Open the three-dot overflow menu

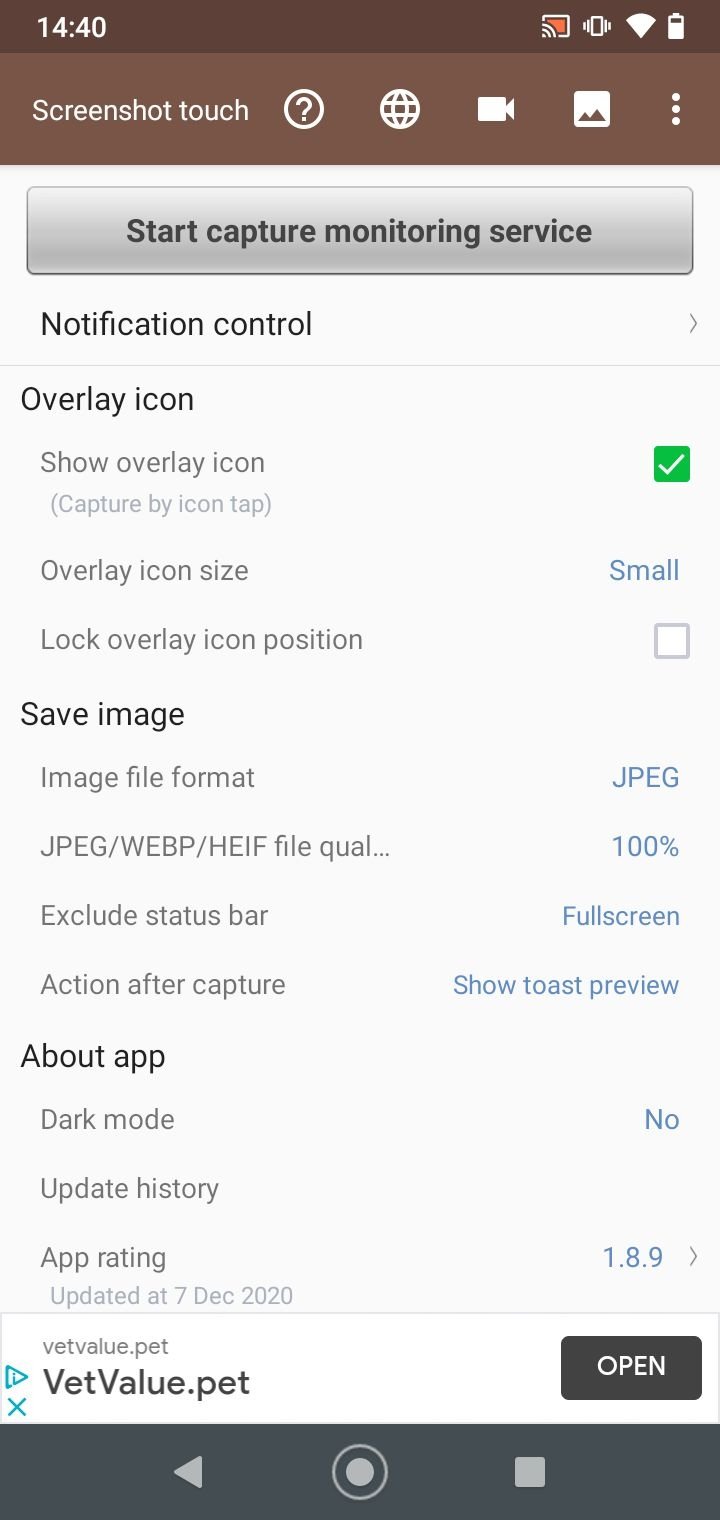(676, 110)
